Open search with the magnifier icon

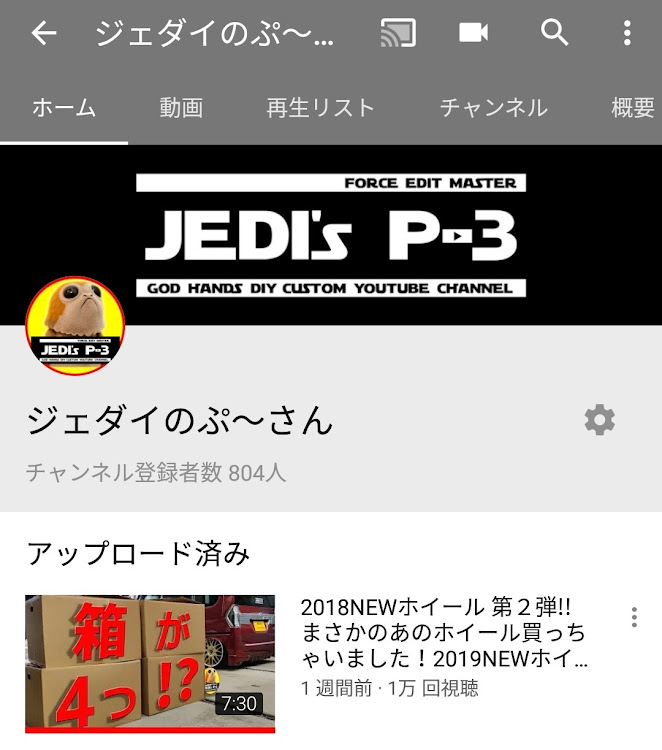click(554, 33)
